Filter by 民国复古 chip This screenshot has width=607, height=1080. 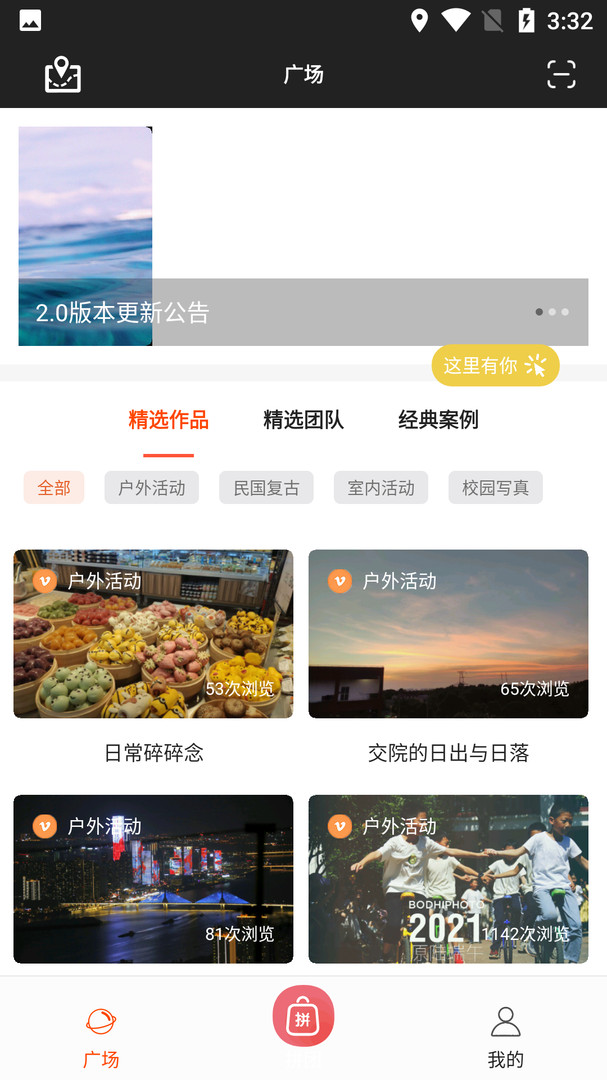coord(266,488)
